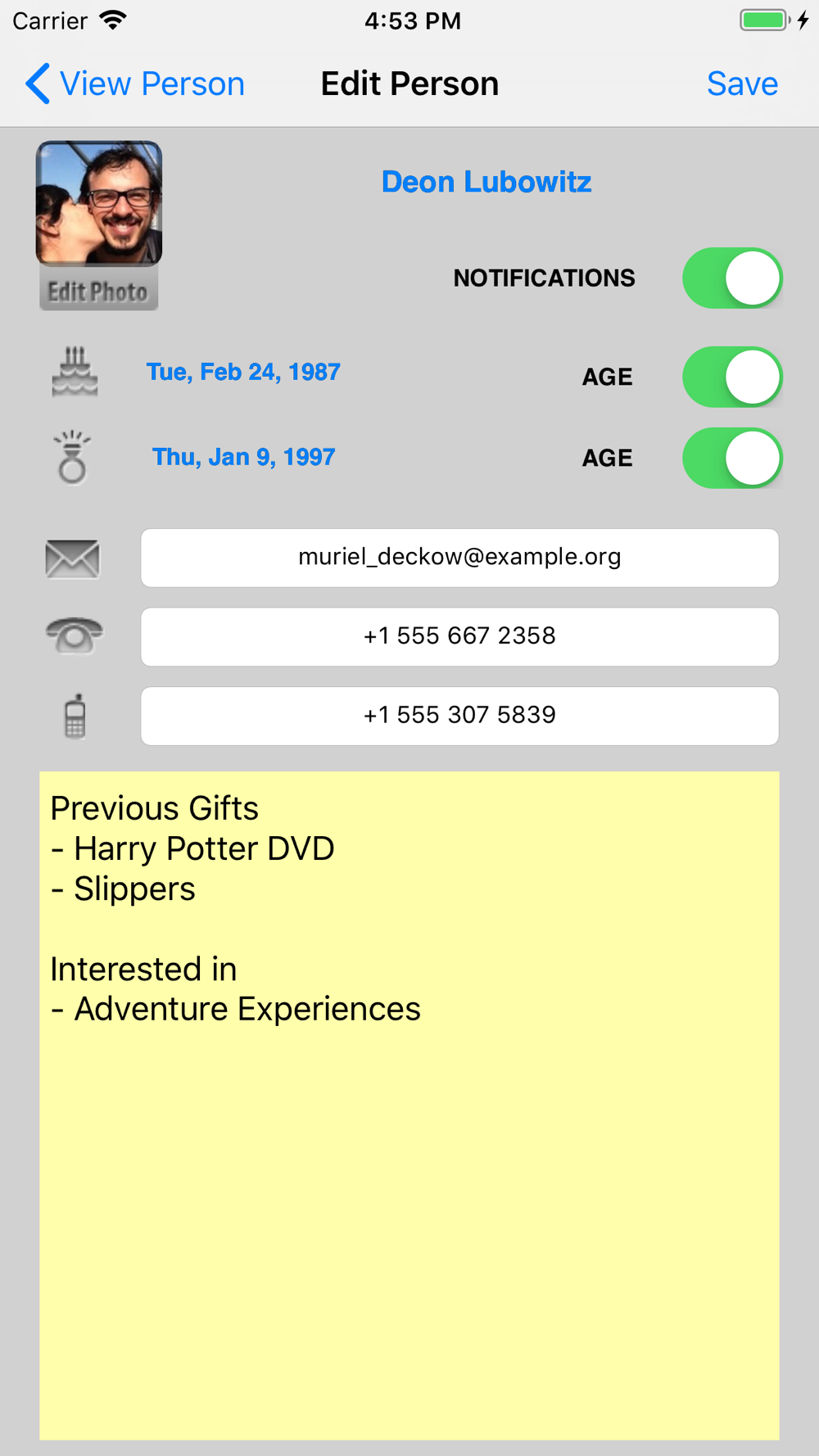This screenshot has width=819, height=1456.
Task: Edit the mobile number 555 307 5839
Action: (459, 716)
